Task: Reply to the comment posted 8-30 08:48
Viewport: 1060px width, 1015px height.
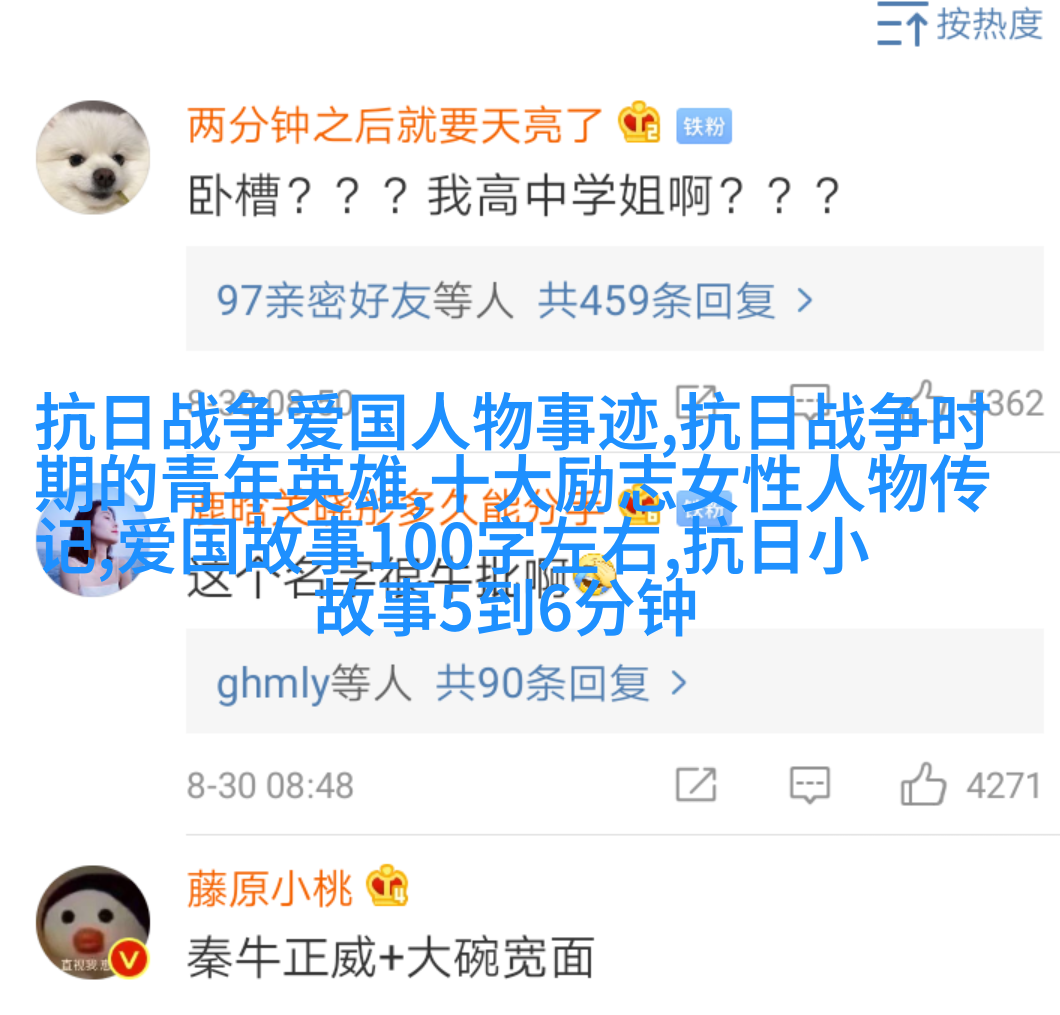Action: 809,785
